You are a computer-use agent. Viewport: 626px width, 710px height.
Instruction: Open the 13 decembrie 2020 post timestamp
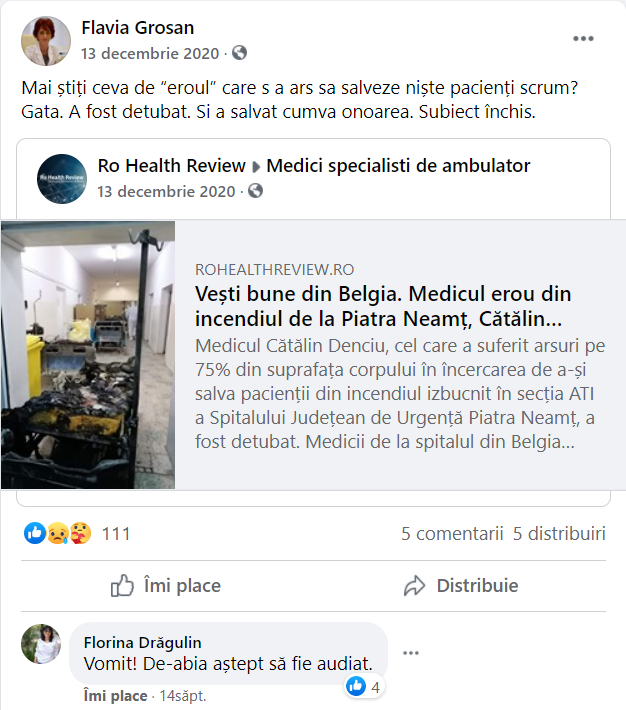click(x=152, y=52)
